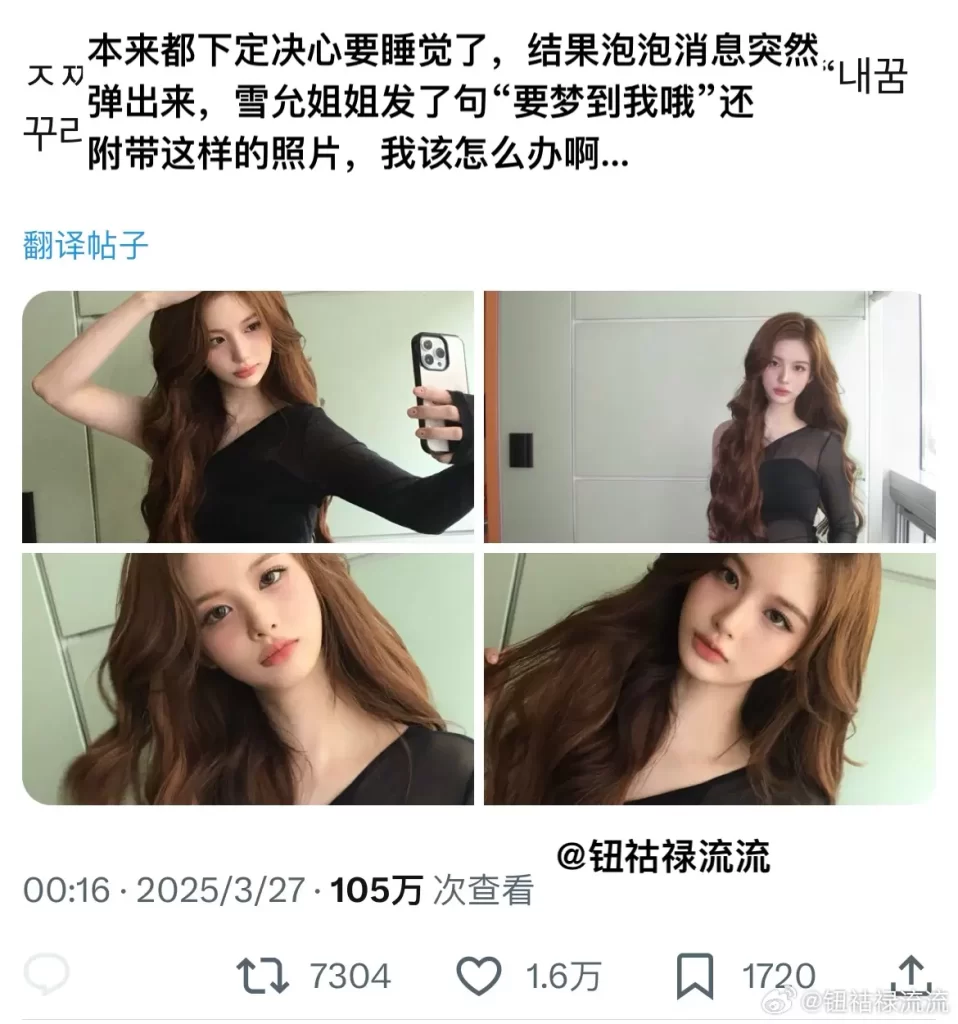The image size is (958, 1024).
Task: Tap the 翻译帖子 translate post link
Action: [x=86, y=245]
